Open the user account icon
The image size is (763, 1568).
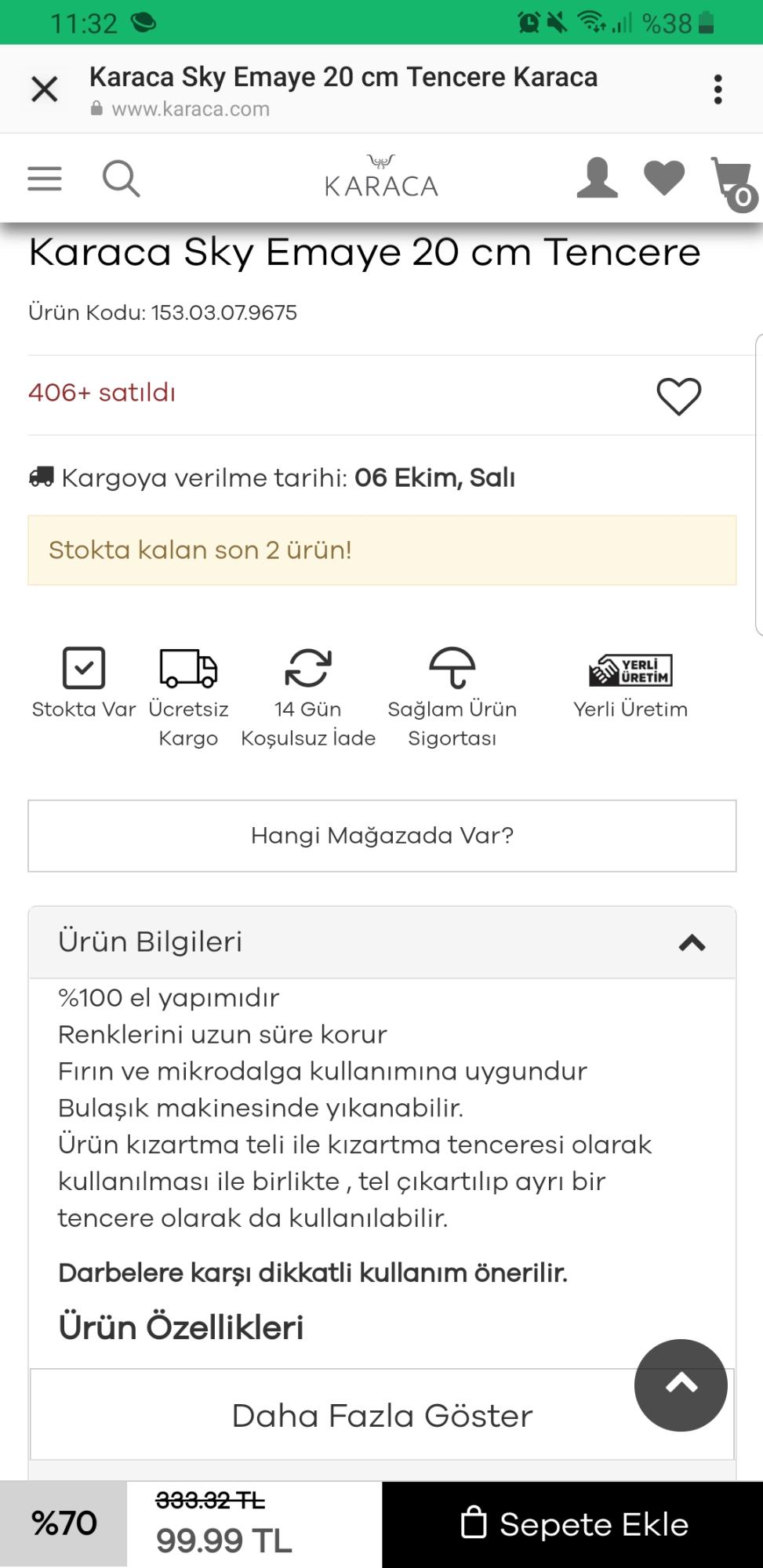tap(597, 178)
